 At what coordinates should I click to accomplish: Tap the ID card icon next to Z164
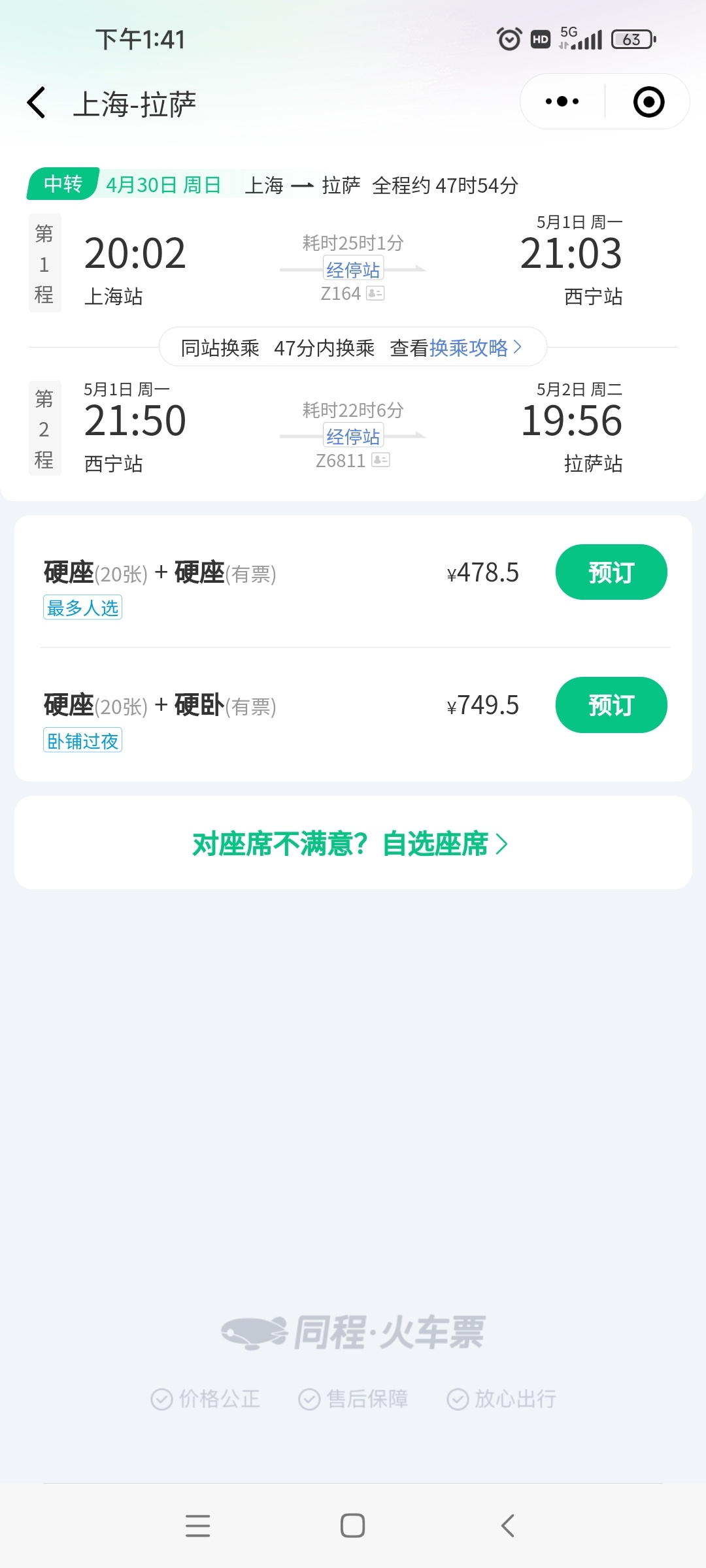(375, 295)
